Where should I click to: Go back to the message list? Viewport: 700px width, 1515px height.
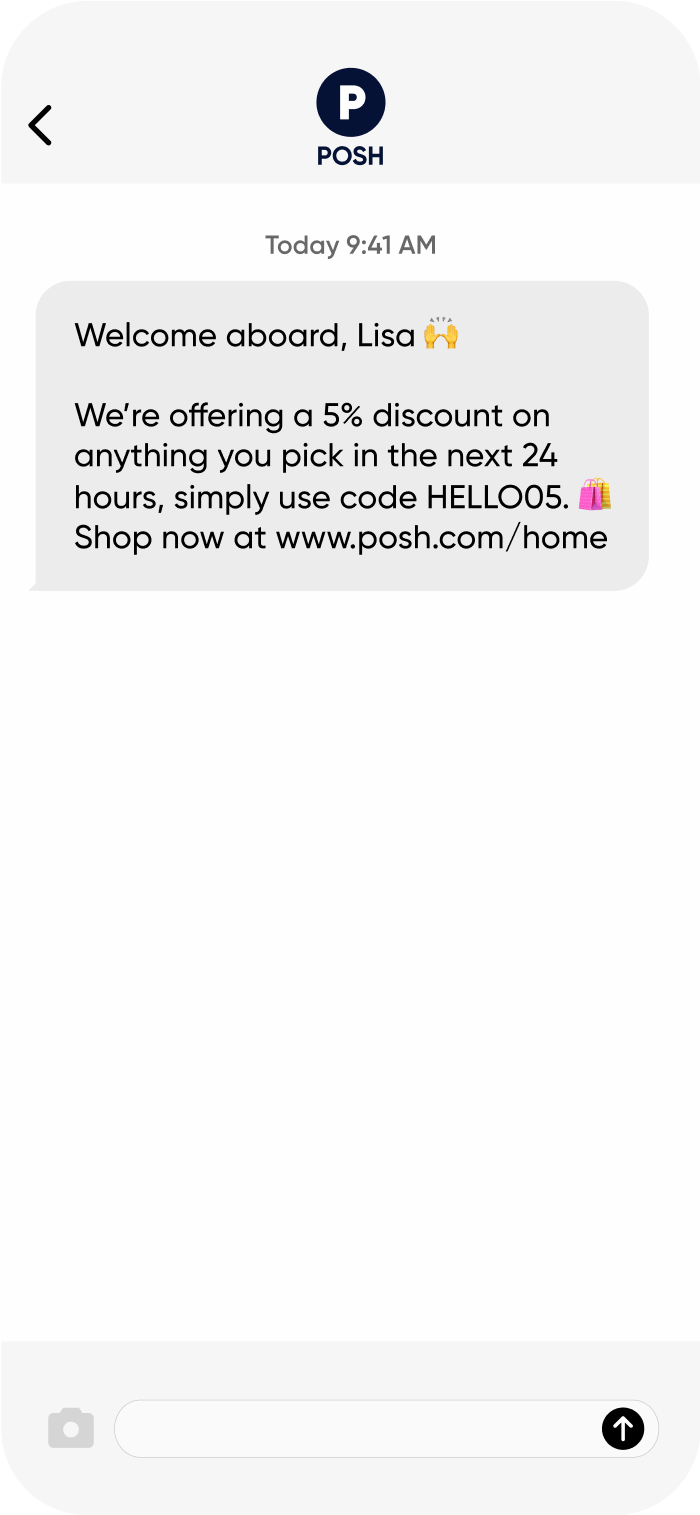(40, 126)
